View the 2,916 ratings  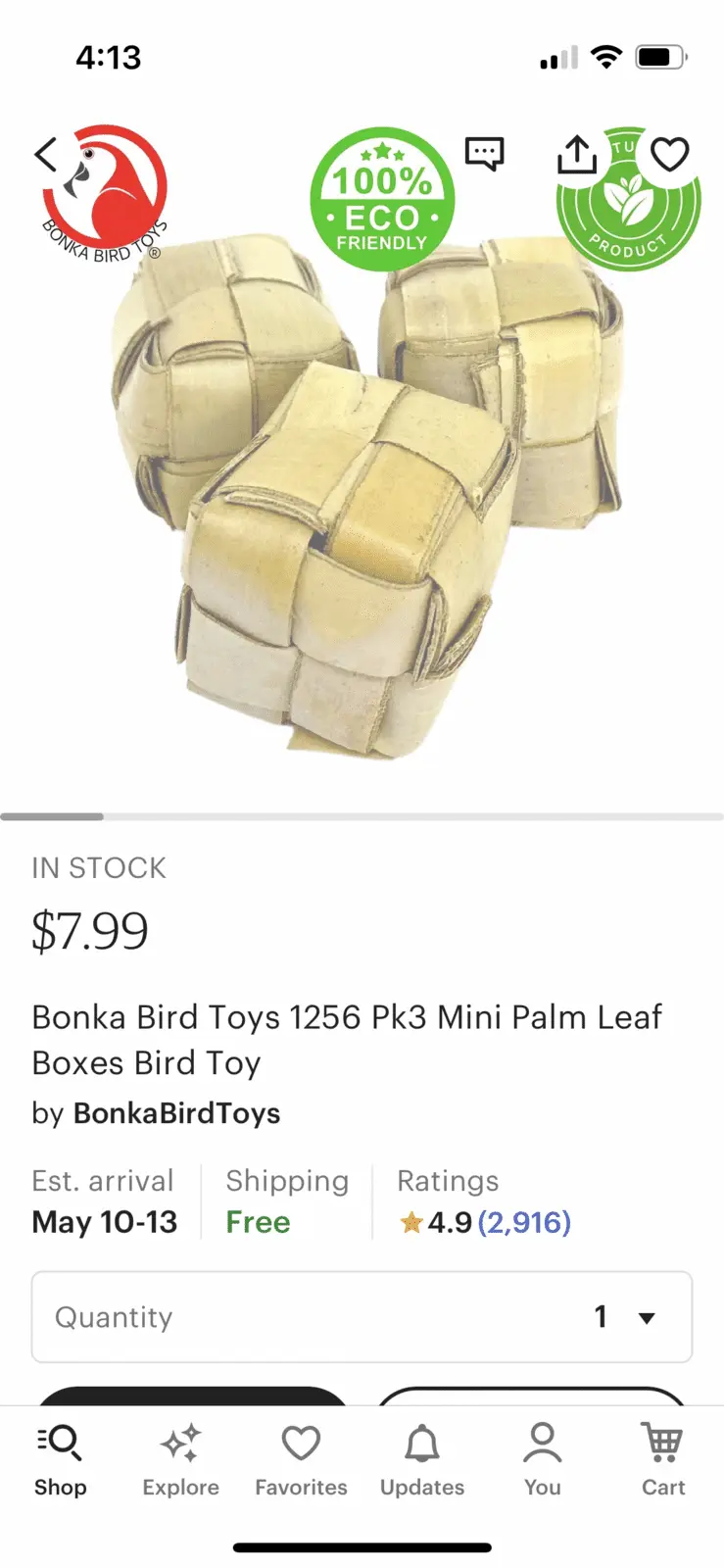523,1222
